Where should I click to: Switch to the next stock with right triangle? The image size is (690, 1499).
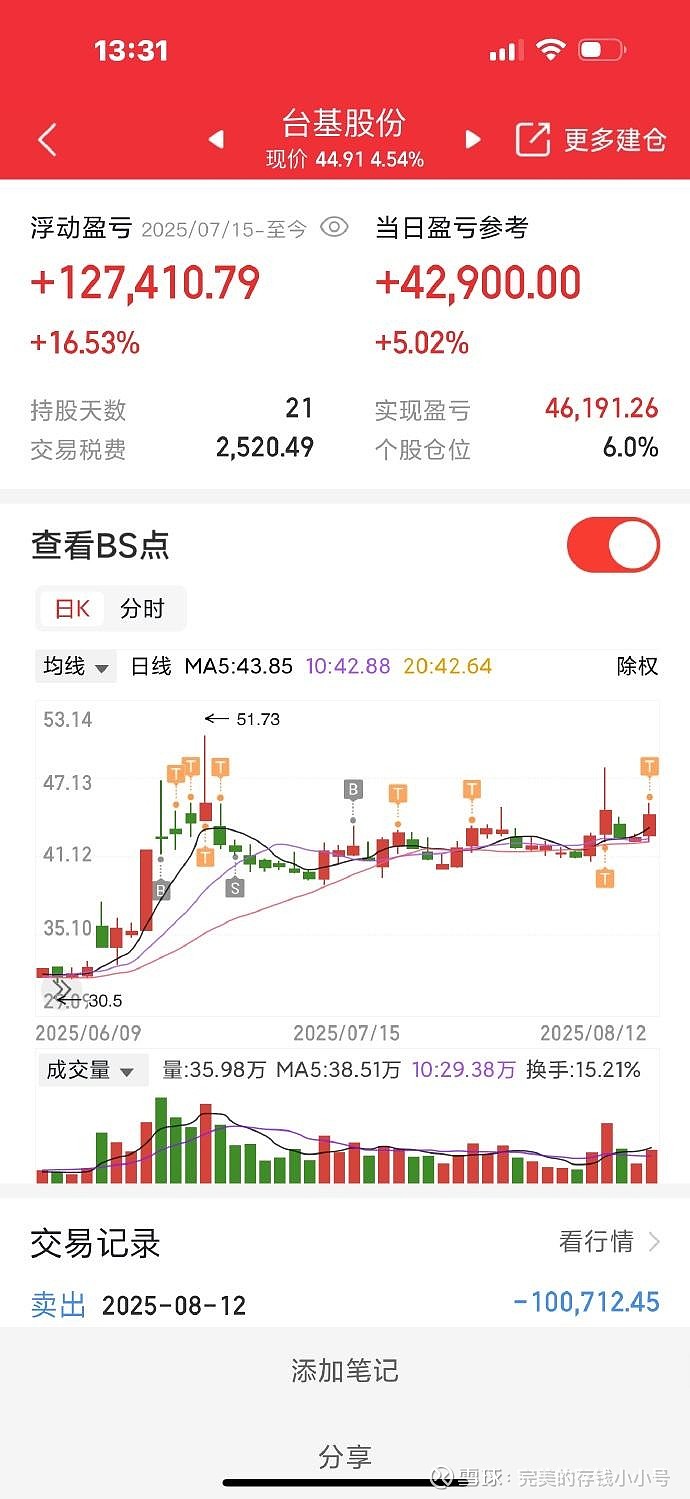point(473,140)
